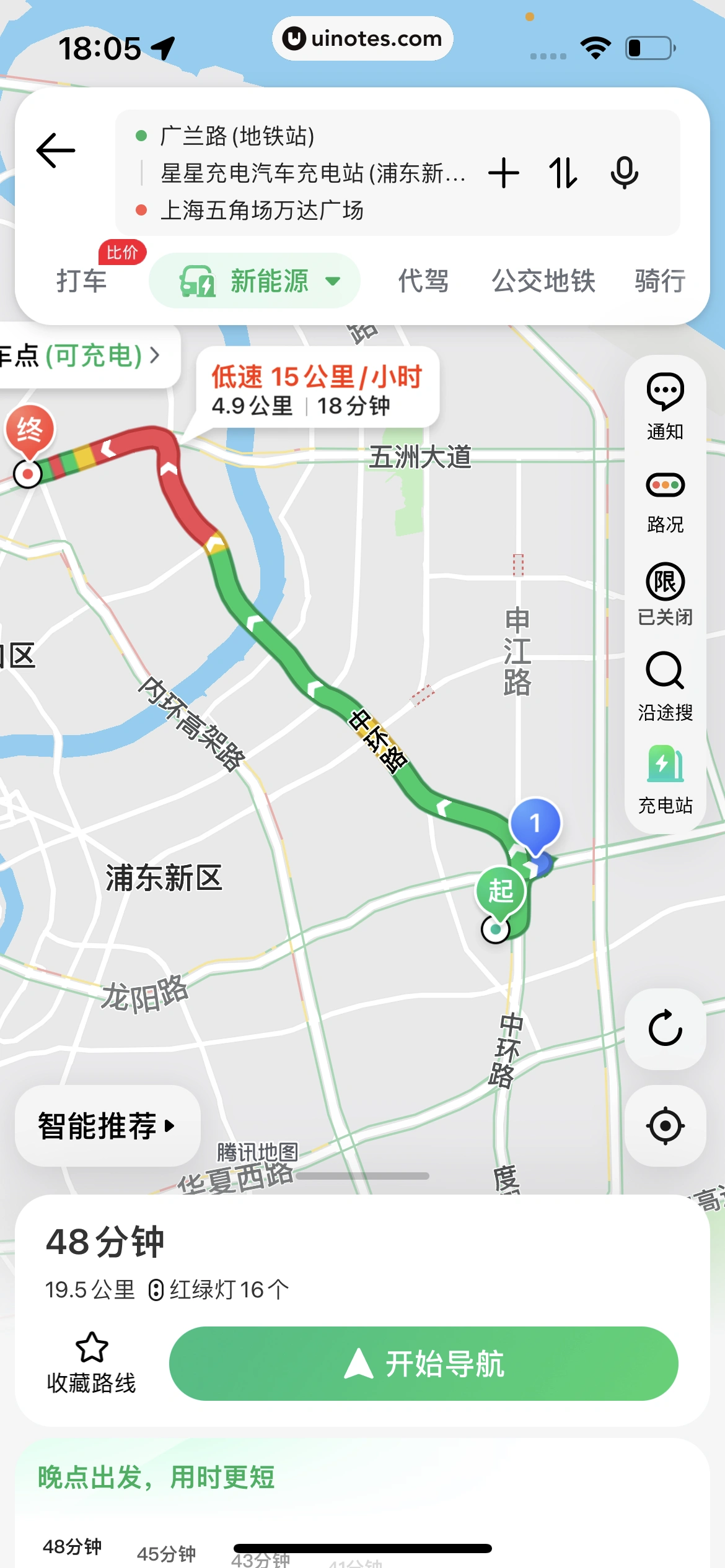Viewport: 725px width, 1568px height.
Task: Open 沿途搜 search along route
Action: click(x=665, y=686)
